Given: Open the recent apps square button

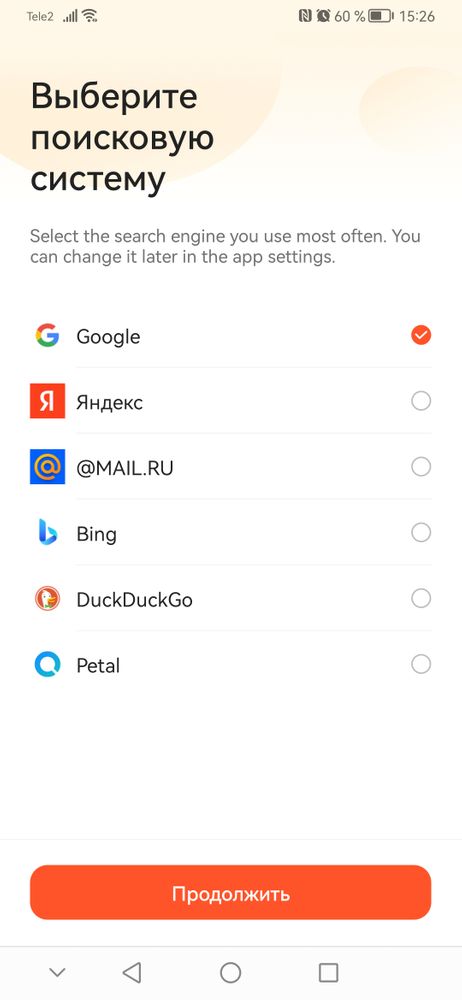Looking at the screenshot, I should [x=328, y=973].
